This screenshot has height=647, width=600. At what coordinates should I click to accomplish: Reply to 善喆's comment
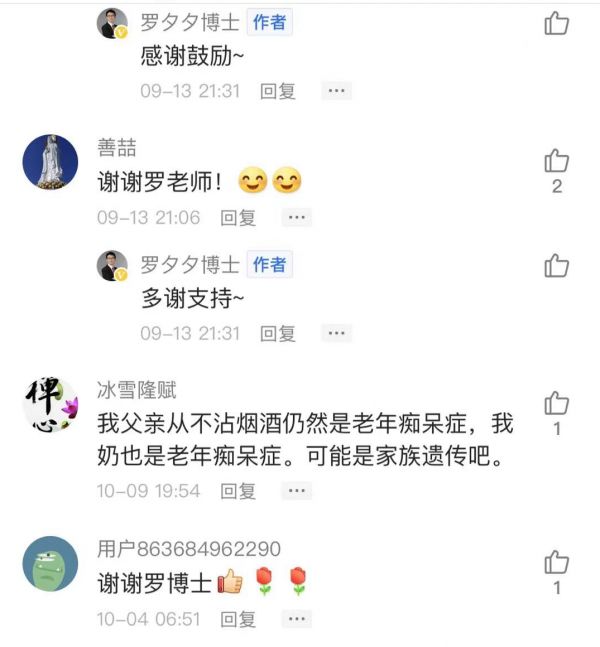238,217
